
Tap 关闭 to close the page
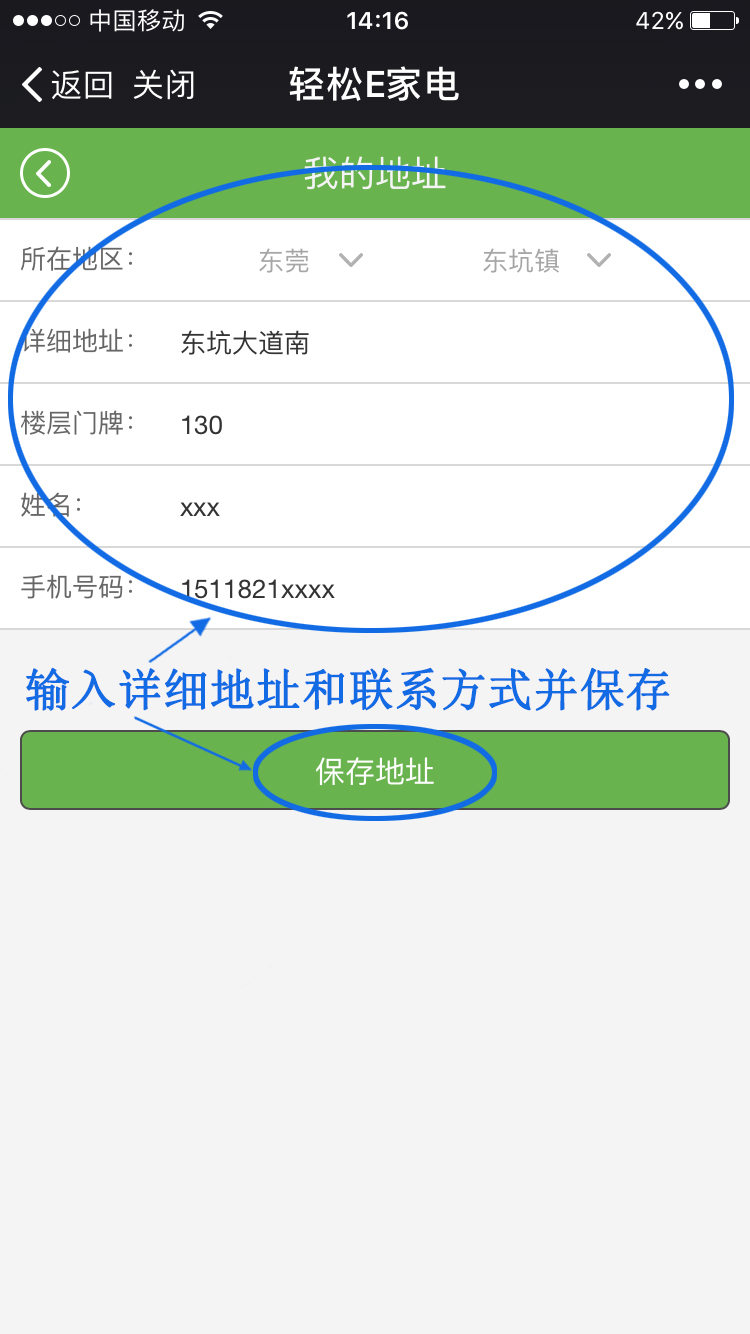pyautogui.click(x=163, y=85)
